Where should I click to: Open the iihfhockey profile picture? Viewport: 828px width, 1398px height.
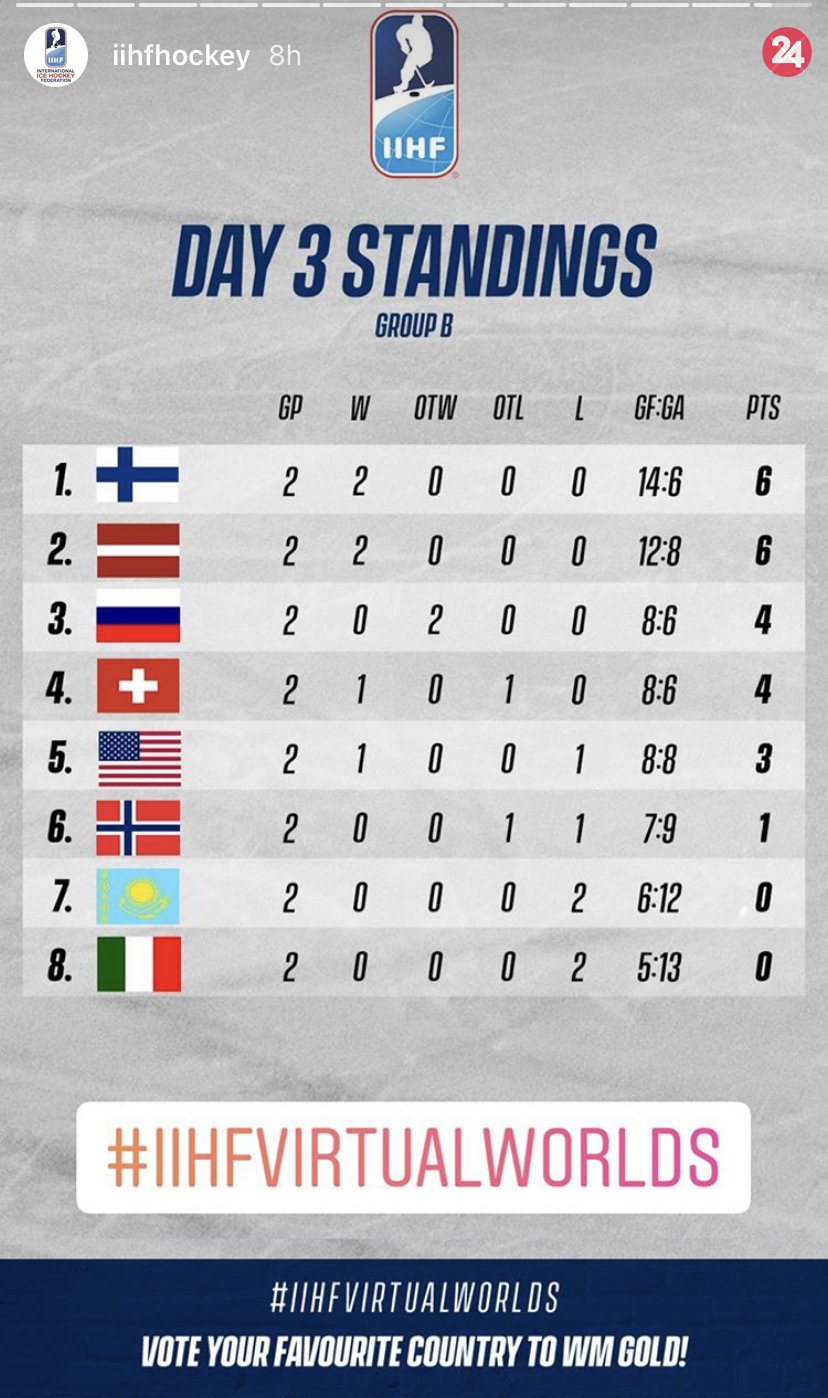(56, 55)
